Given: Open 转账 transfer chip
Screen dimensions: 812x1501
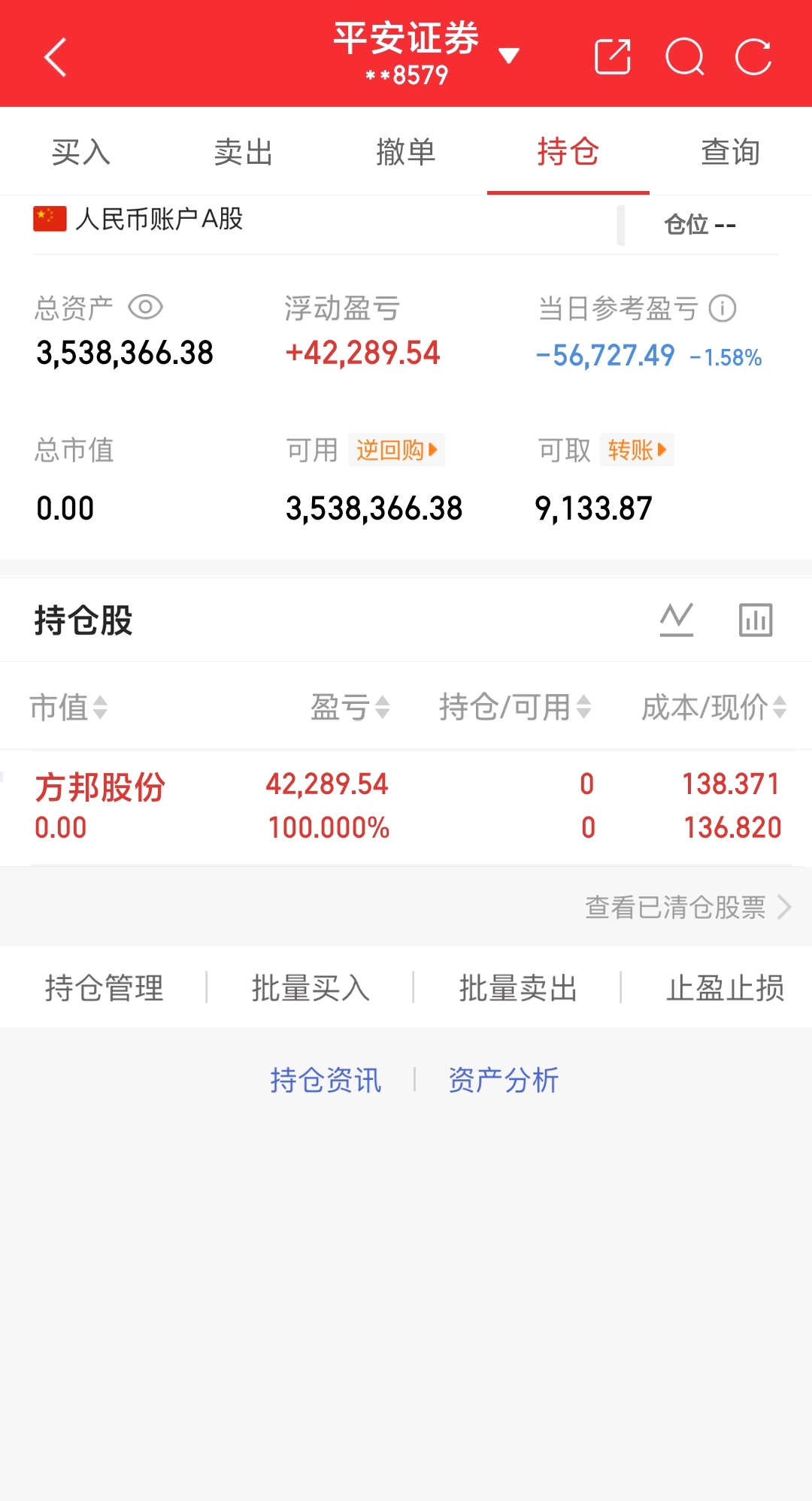Looking at the screenshot, I should [637, 450].
